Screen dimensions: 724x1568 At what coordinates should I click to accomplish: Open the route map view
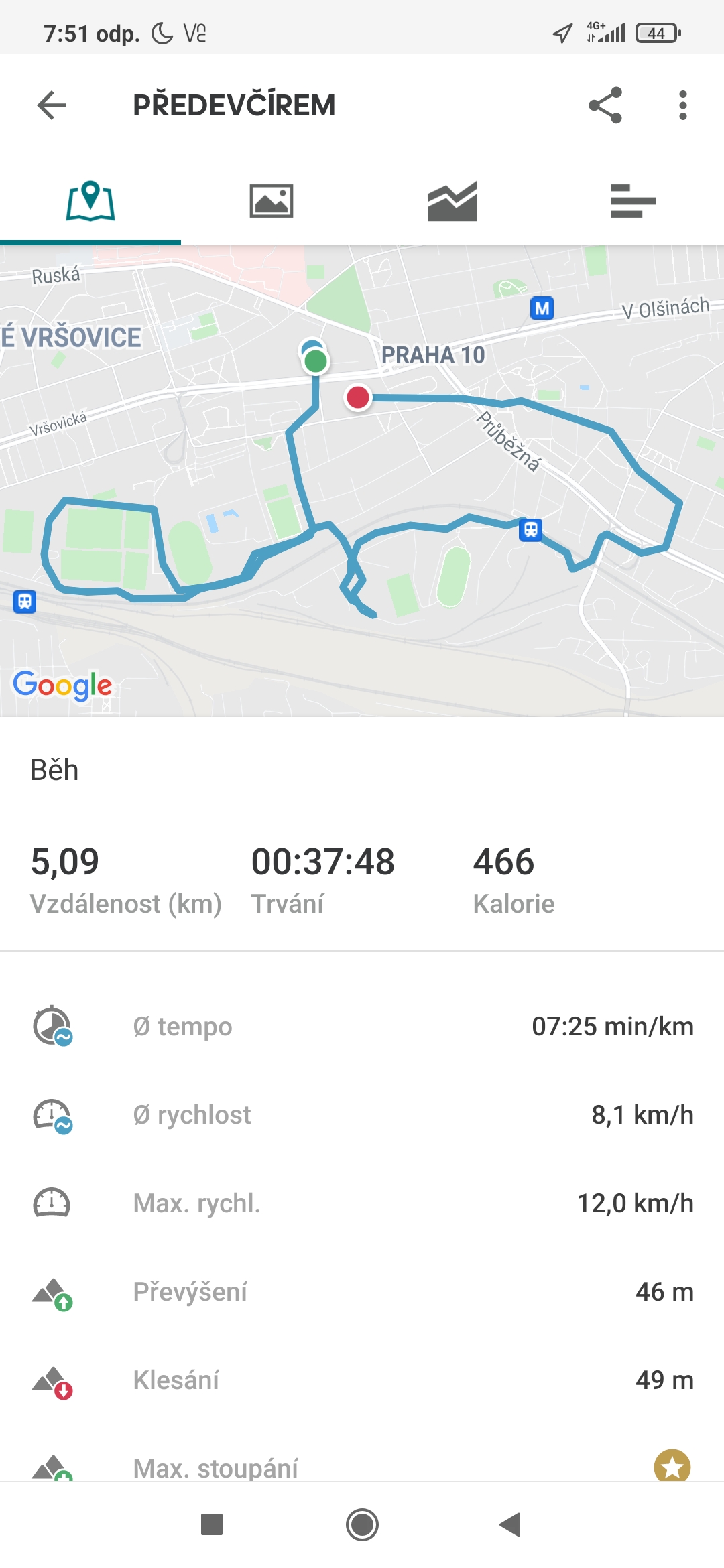pyautogui.click(x=362, y=481)
